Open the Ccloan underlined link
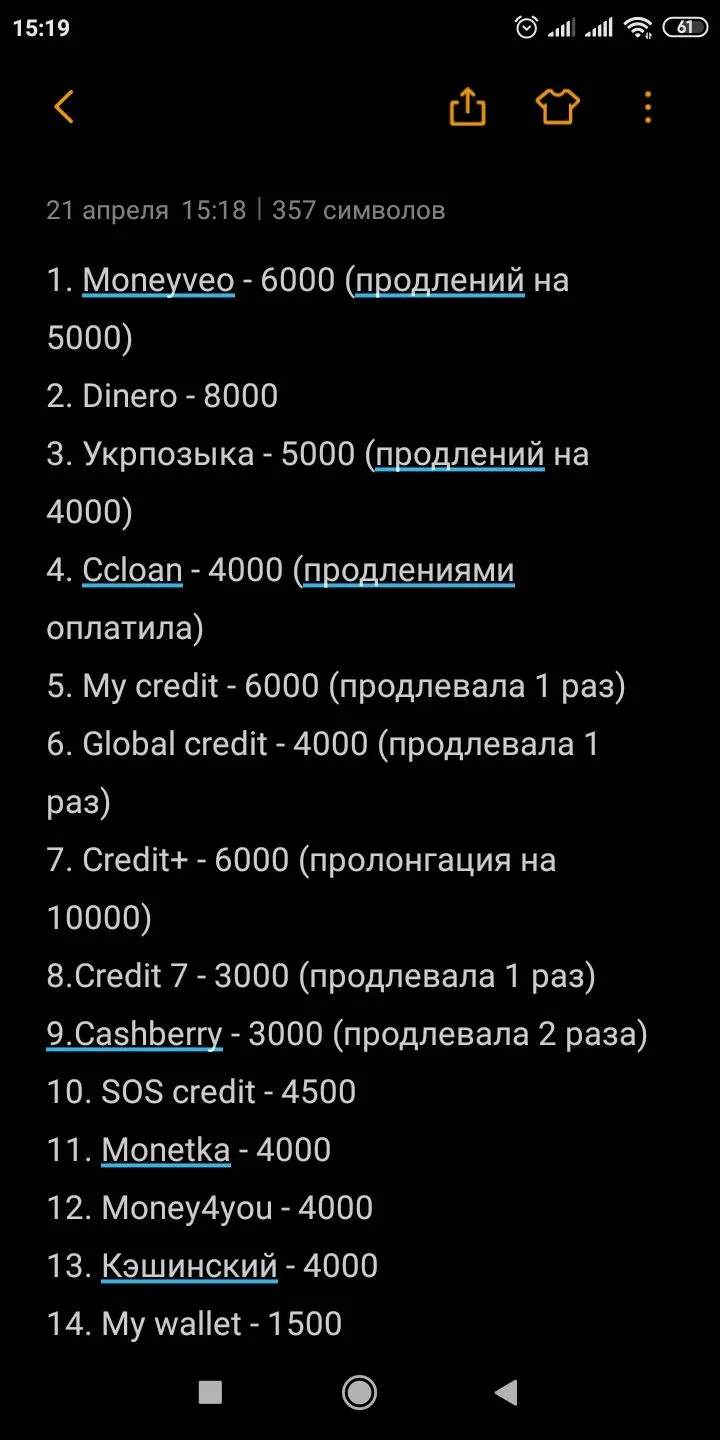Viewport: 720px width, 1440px height. coord(131,569)
